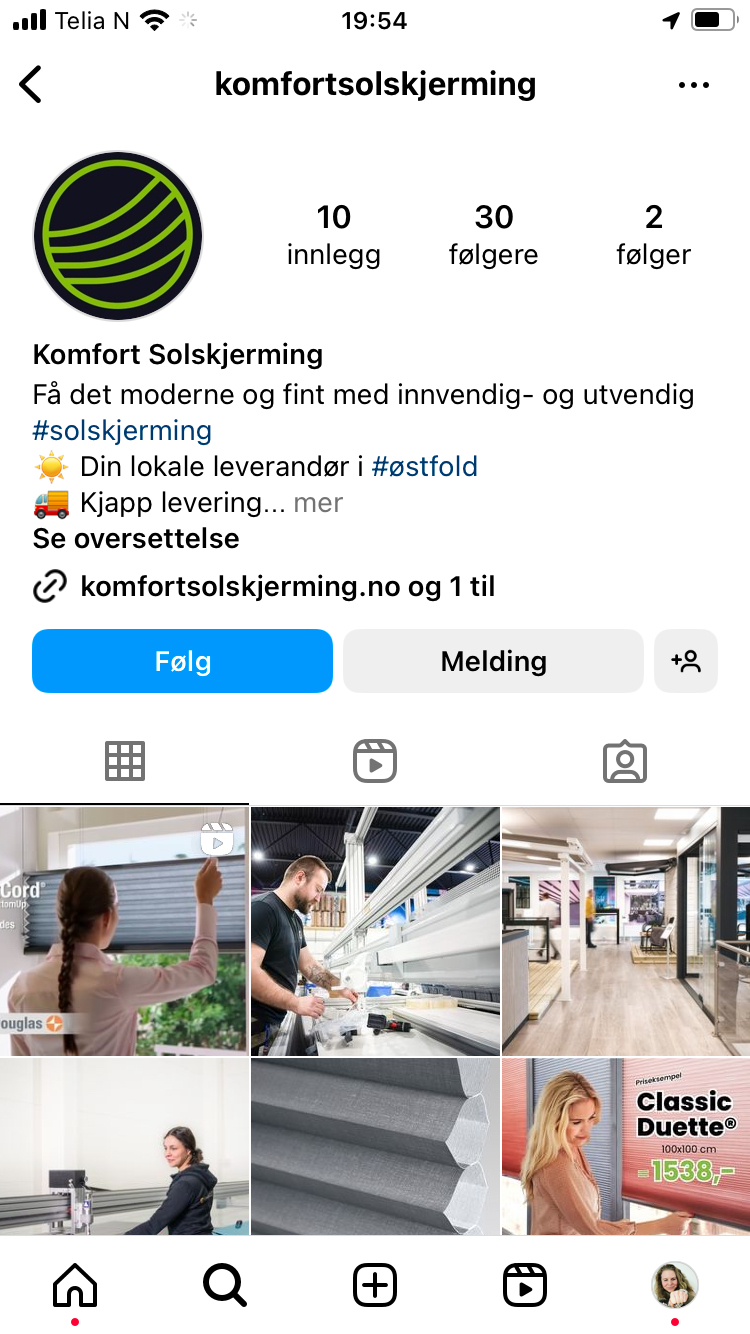Open the Search tab in bottom bar
750x1334 pixels.
pyautogui.click(x=225, y=1285)
